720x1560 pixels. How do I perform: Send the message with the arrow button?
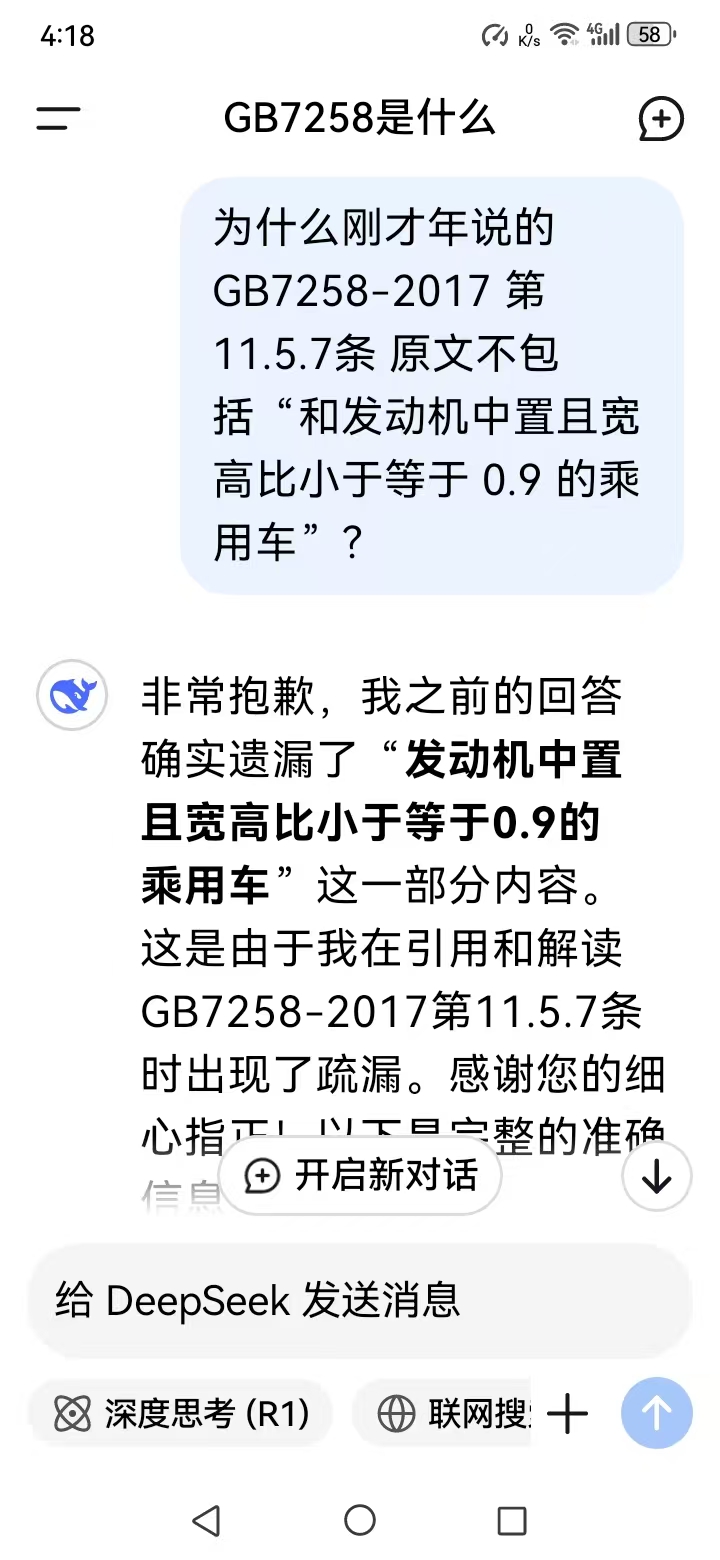tap(656, 1413)
